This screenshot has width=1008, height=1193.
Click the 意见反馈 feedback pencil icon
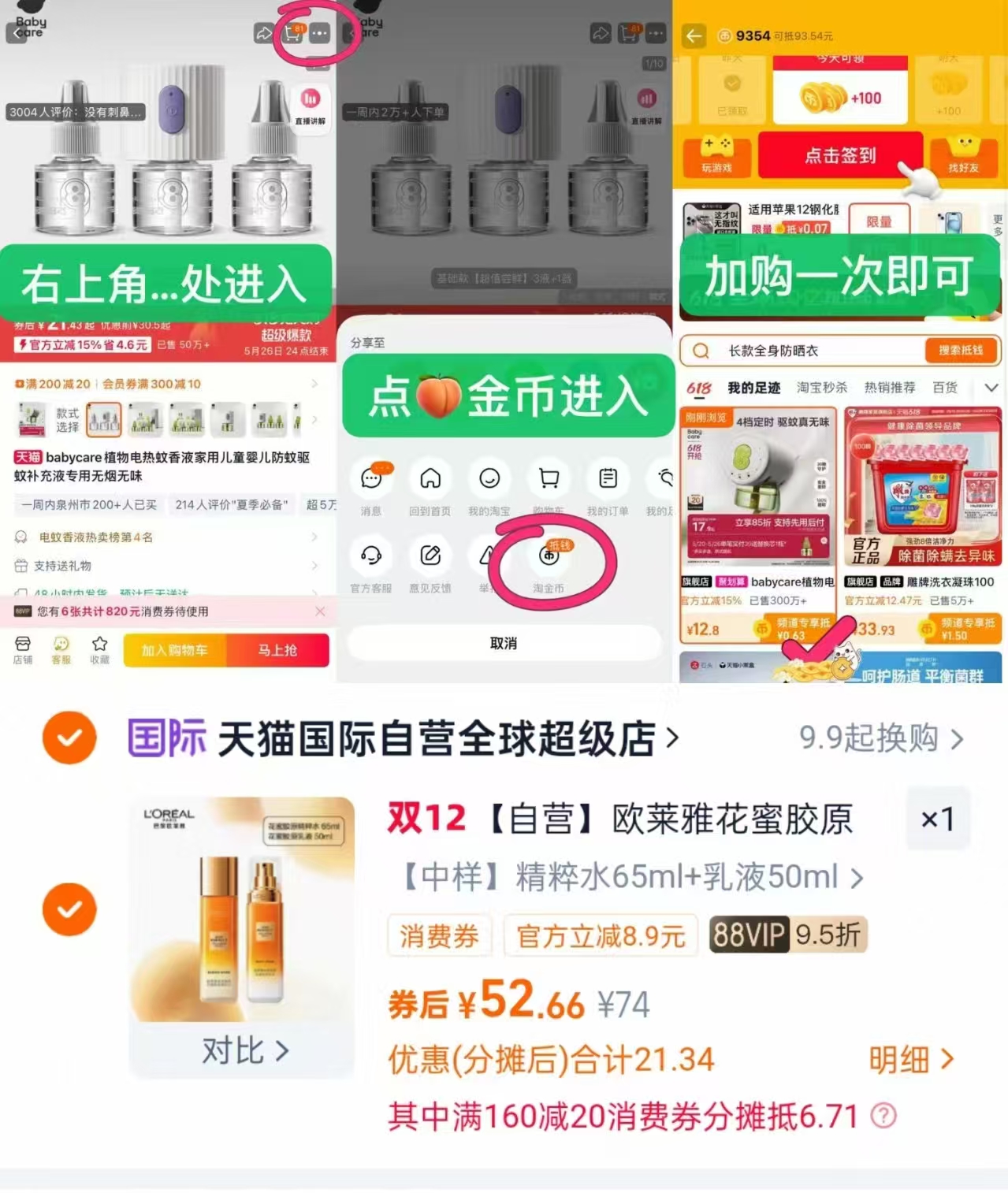[x=430, y=557]
